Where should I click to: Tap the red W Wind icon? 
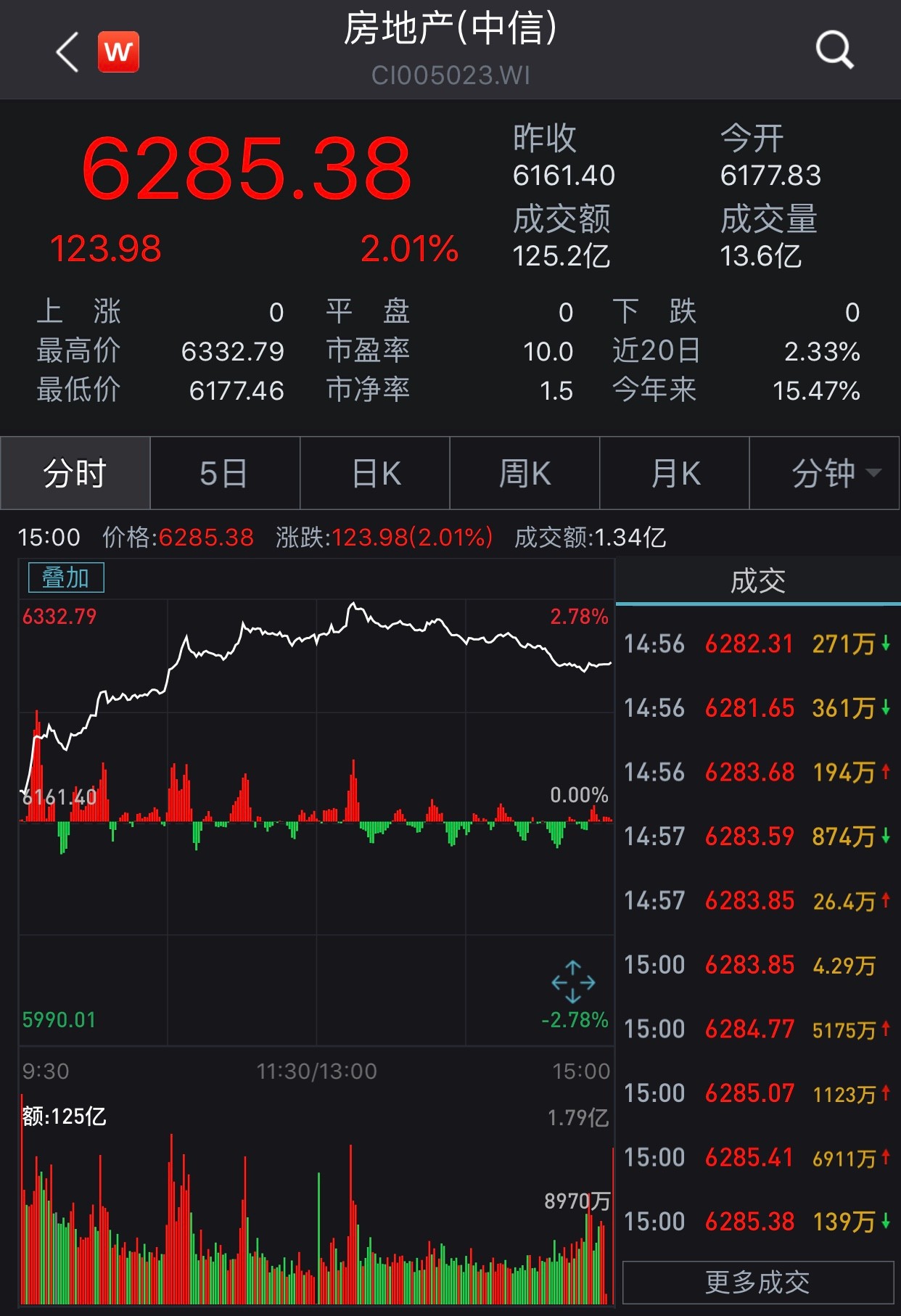click(118, 52)
